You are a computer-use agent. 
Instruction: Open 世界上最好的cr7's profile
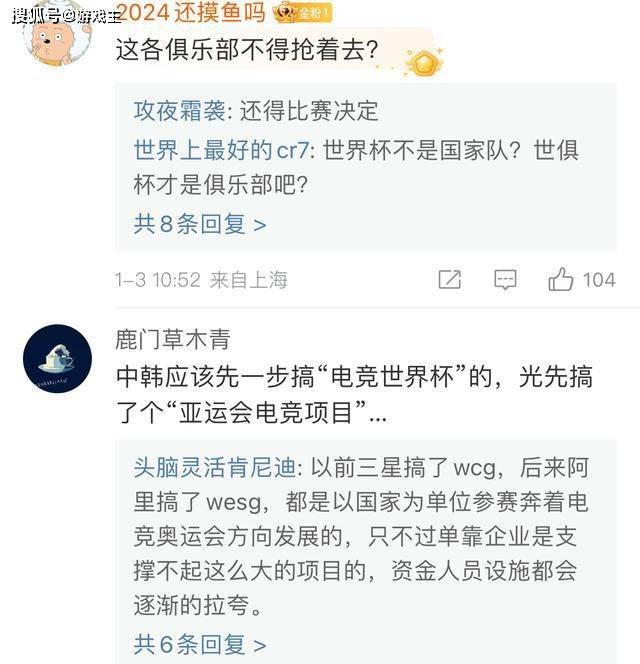[x=222, y=150]
